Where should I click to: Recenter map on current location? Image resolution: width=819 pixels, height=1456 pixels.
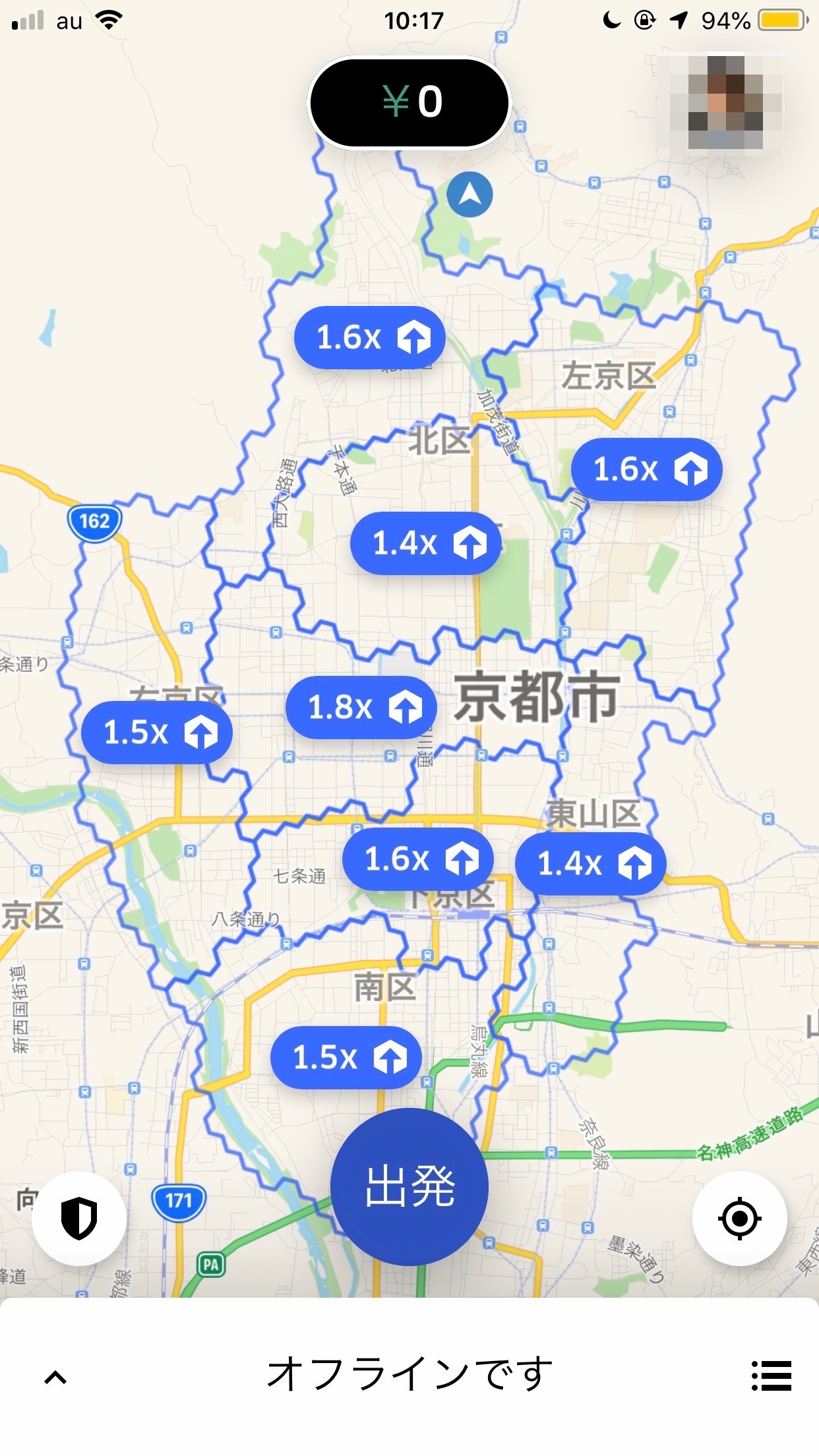739,1218
